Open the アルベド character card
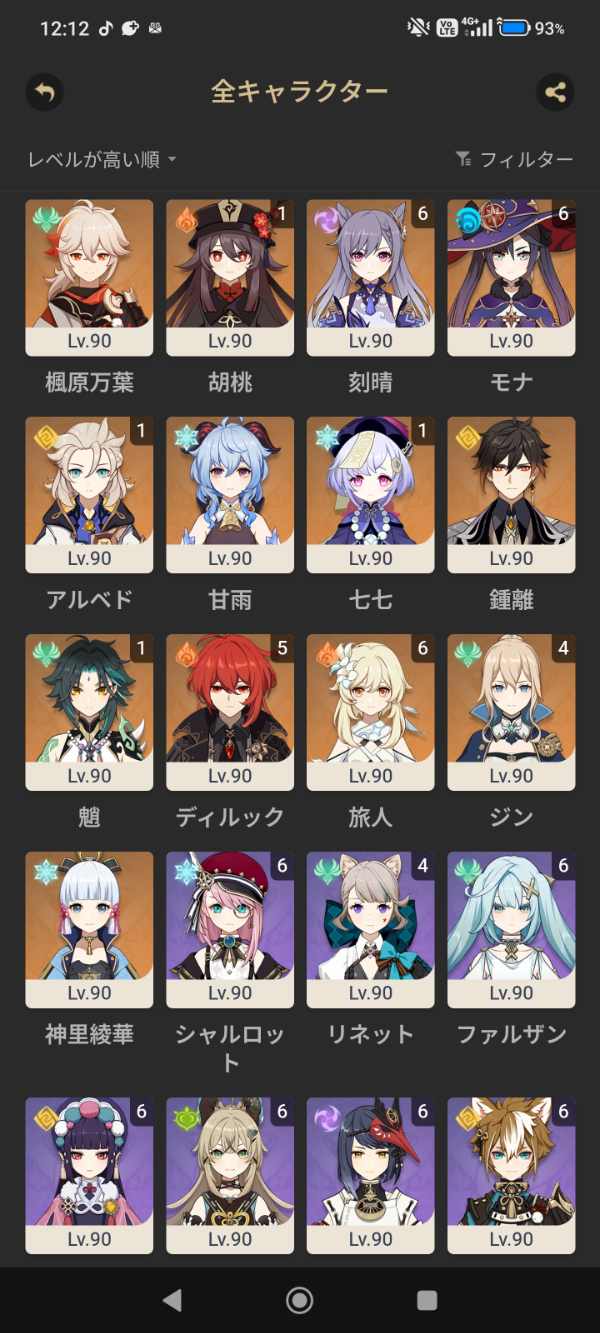This screenshot has height=1333, width=600. (89, 495)
